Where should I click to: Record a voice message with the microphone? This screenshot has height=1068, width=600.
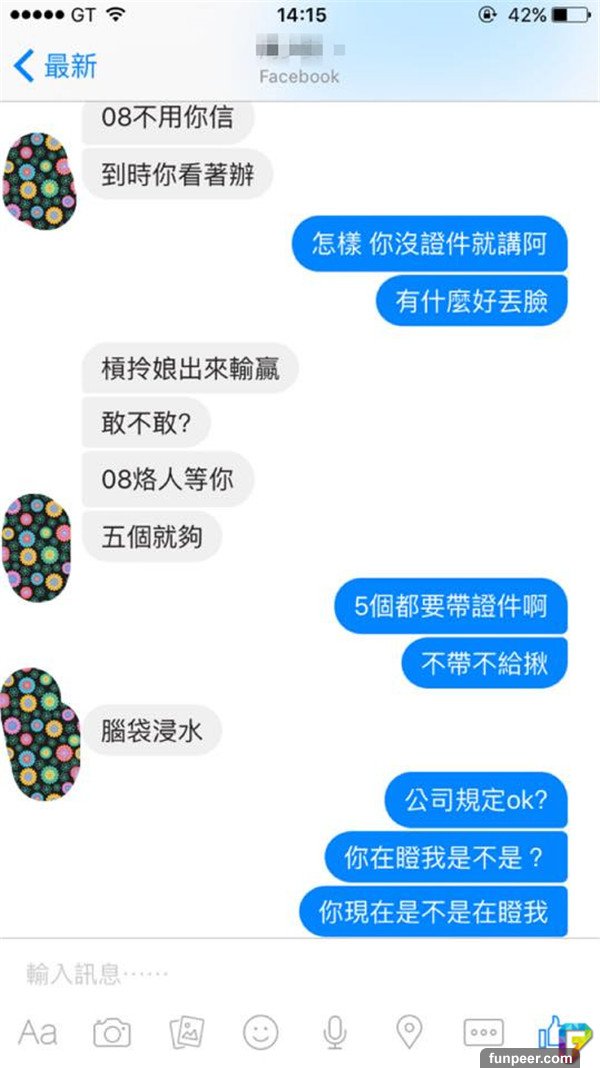click(x=336, y=1032)
